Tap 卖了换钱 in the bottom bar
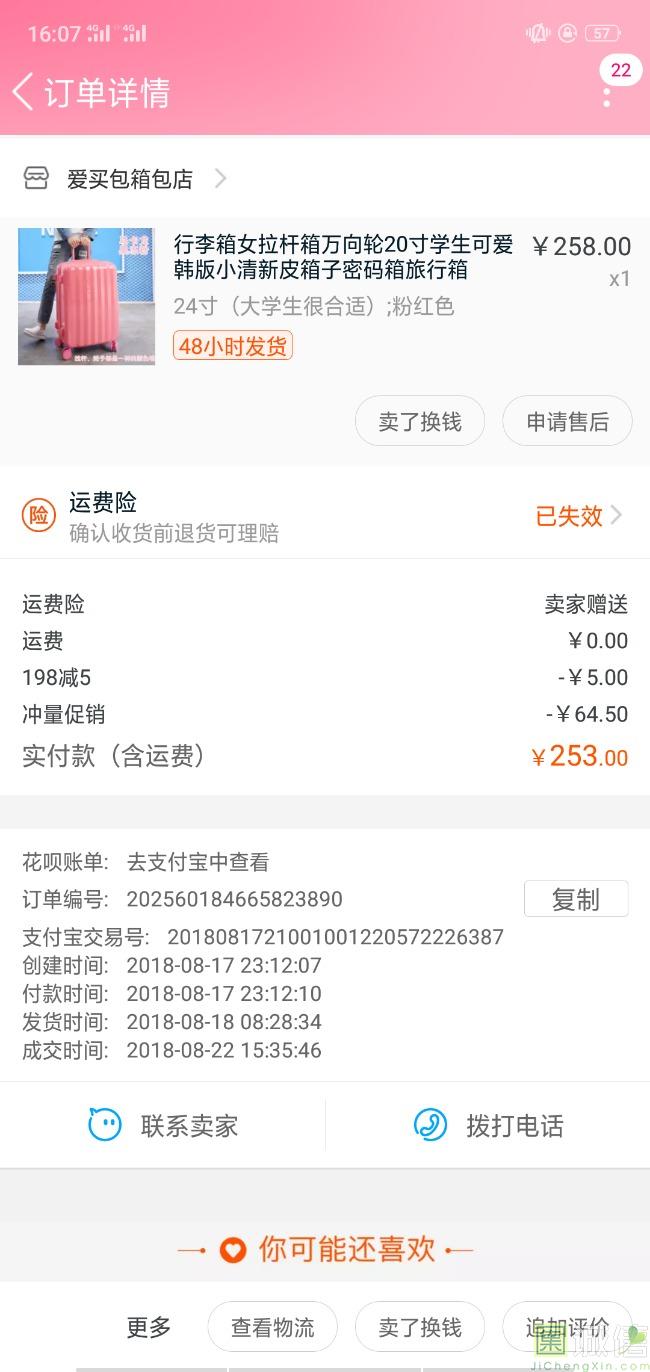Screen dimensions: 650x1372 click(419, 1327)
